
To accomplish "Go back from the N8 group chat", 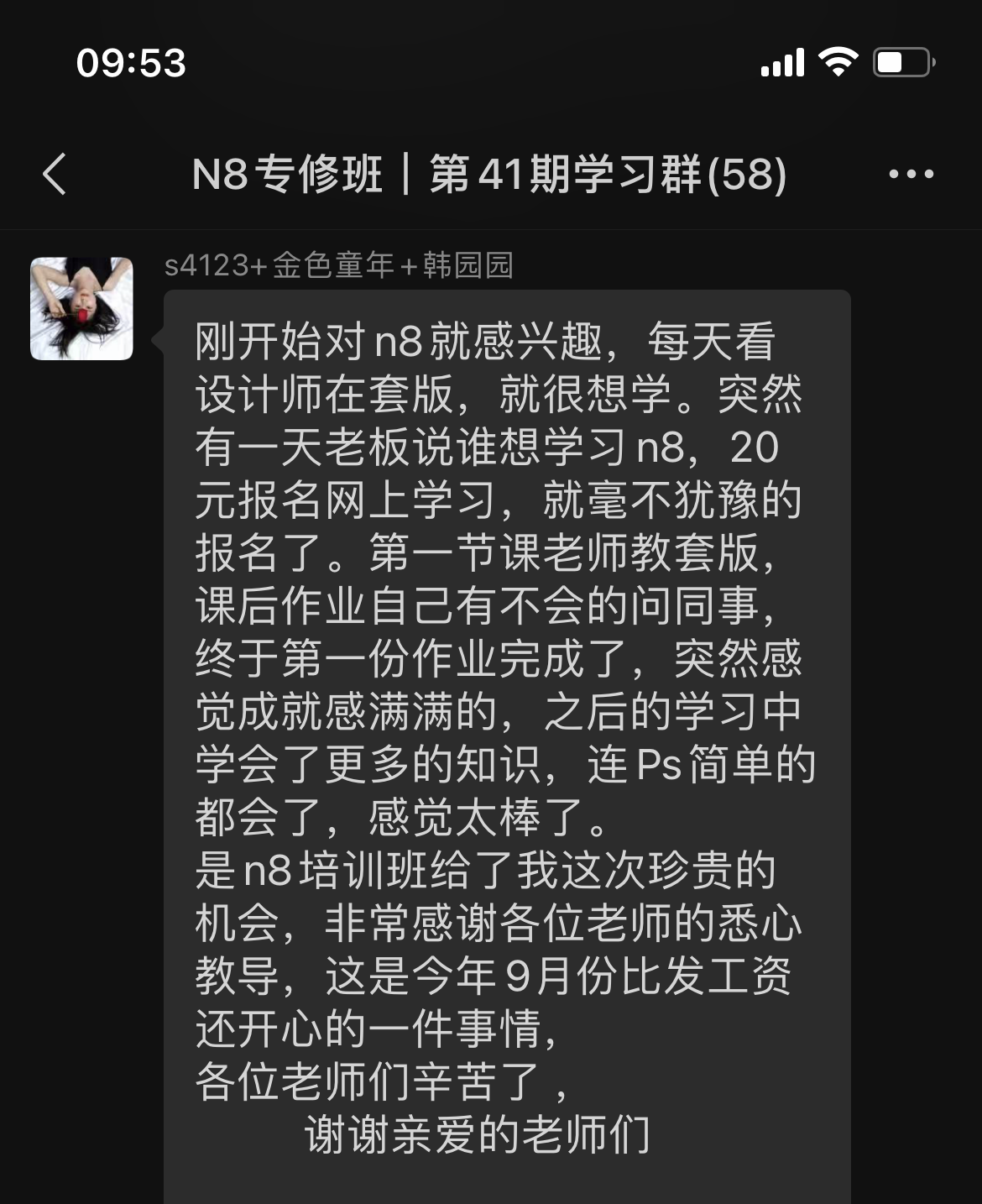I will (55, 175).
